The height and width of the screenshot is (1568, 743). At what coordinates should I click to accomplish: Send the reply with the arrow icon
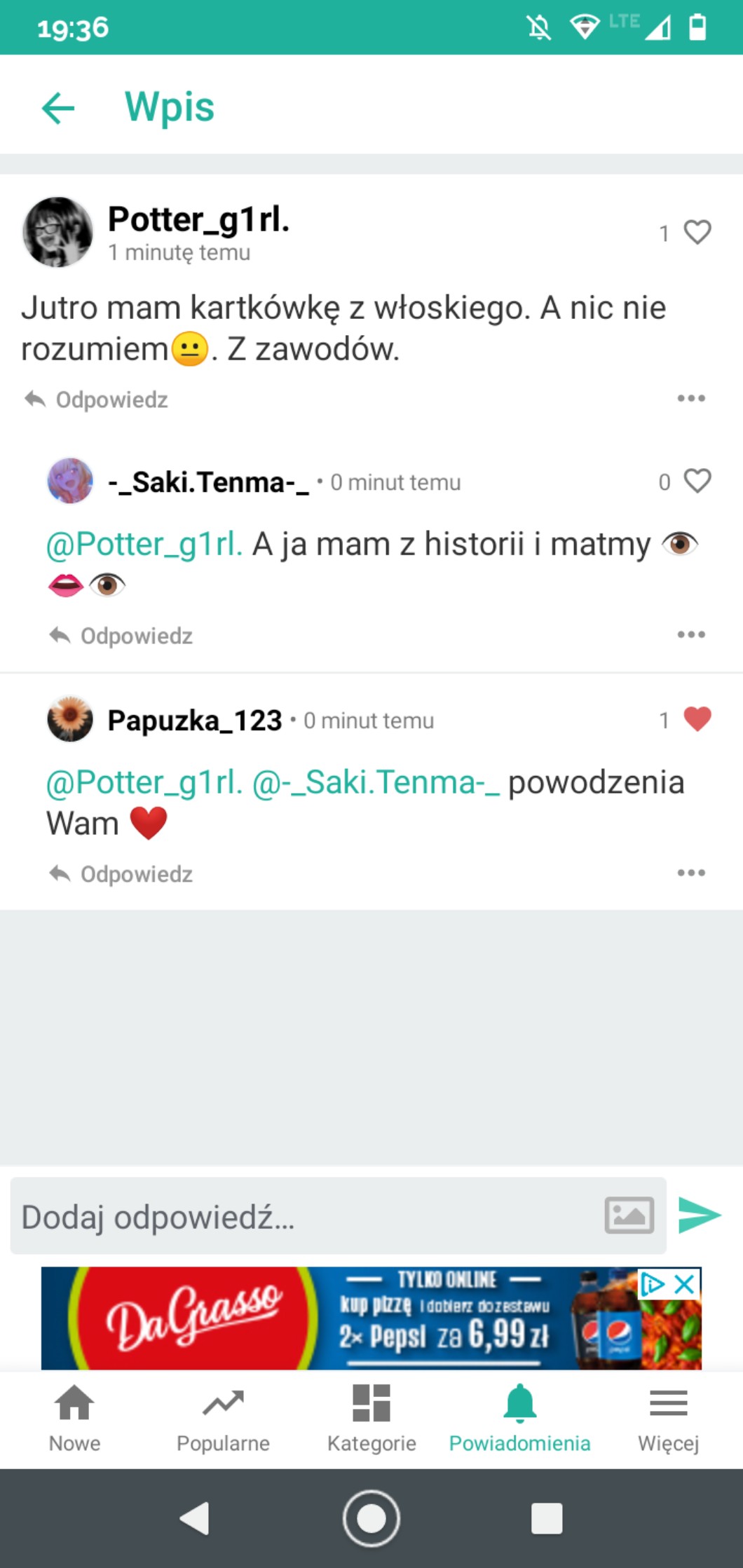700,1215
